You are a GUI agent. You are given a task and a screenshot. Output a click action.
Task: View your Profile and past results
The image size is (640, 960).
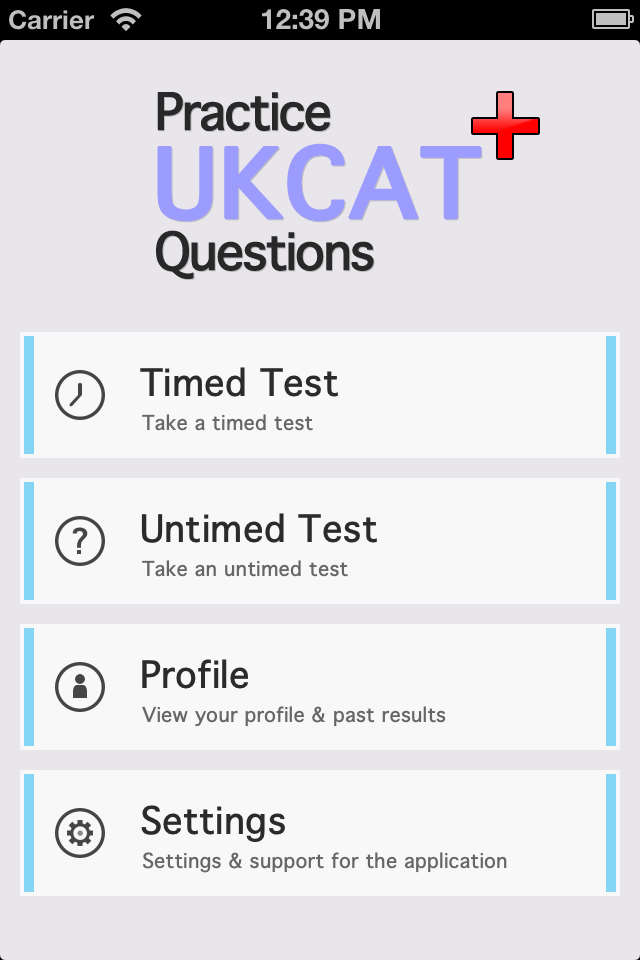[x=320, y=687]
